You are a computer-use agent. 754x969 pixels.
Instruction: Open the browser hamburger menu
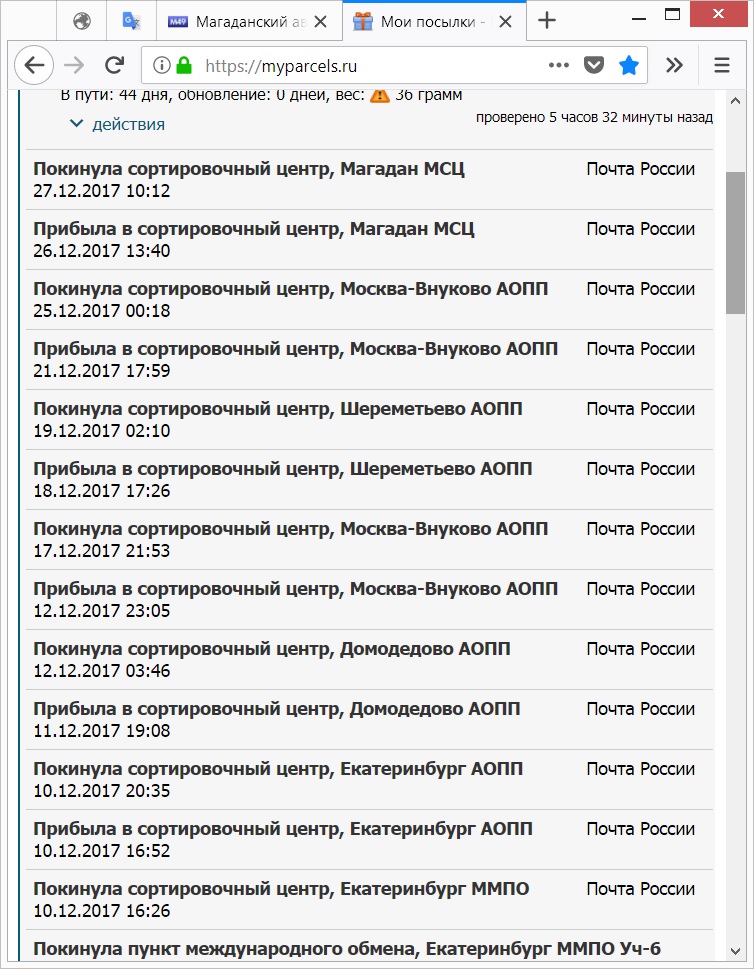(722, 66)
